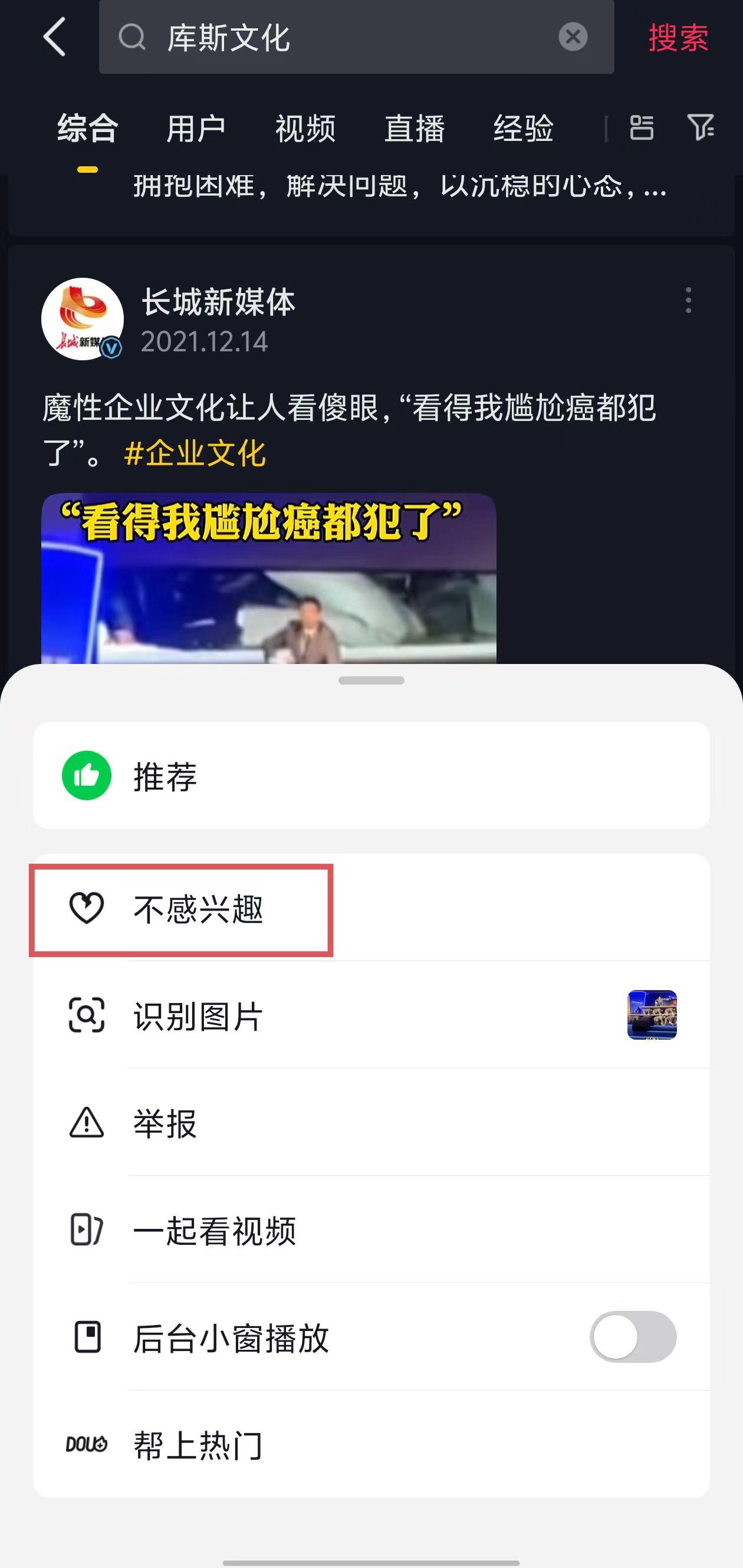The width and height of the screenshot is (743, 1568).
Task: Switch to the 用户 tab
Action: (196, 129)
